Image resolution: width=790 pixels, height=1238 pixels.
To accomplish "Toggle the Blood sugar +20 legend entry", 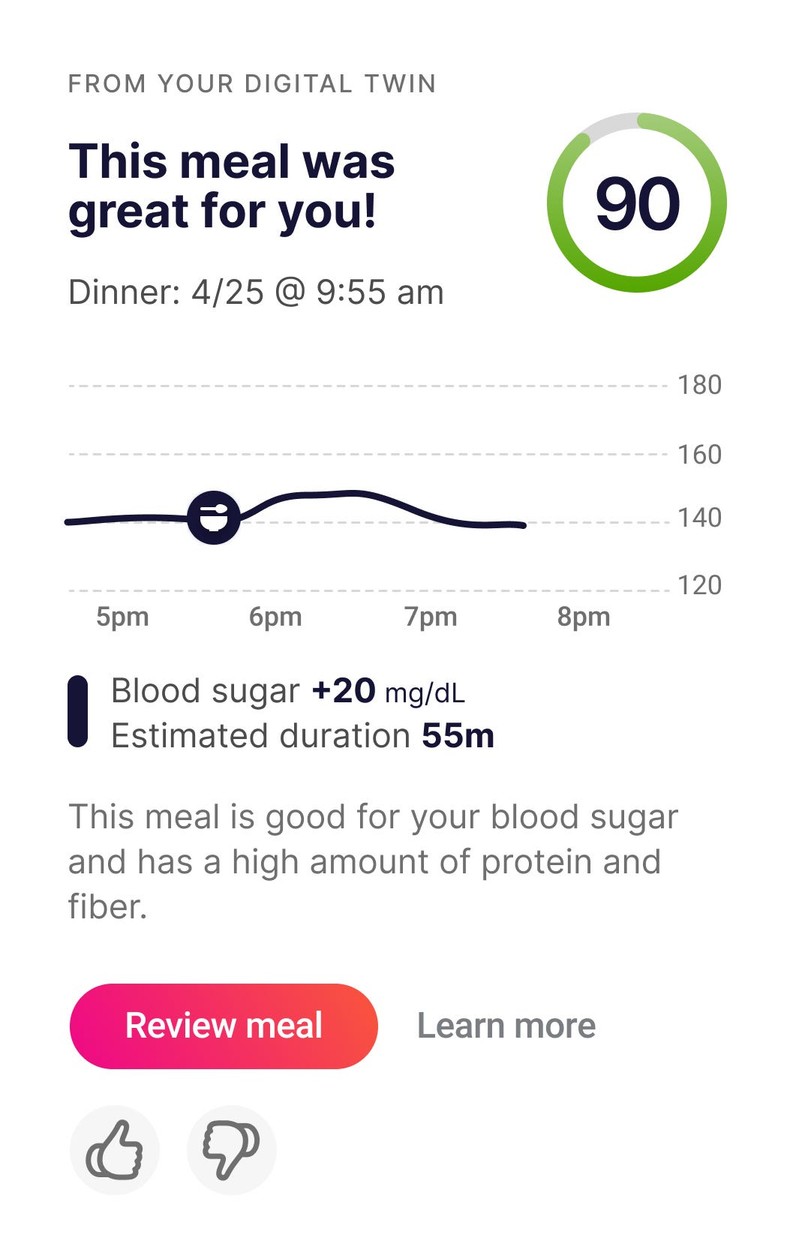I will coord(290,690).
